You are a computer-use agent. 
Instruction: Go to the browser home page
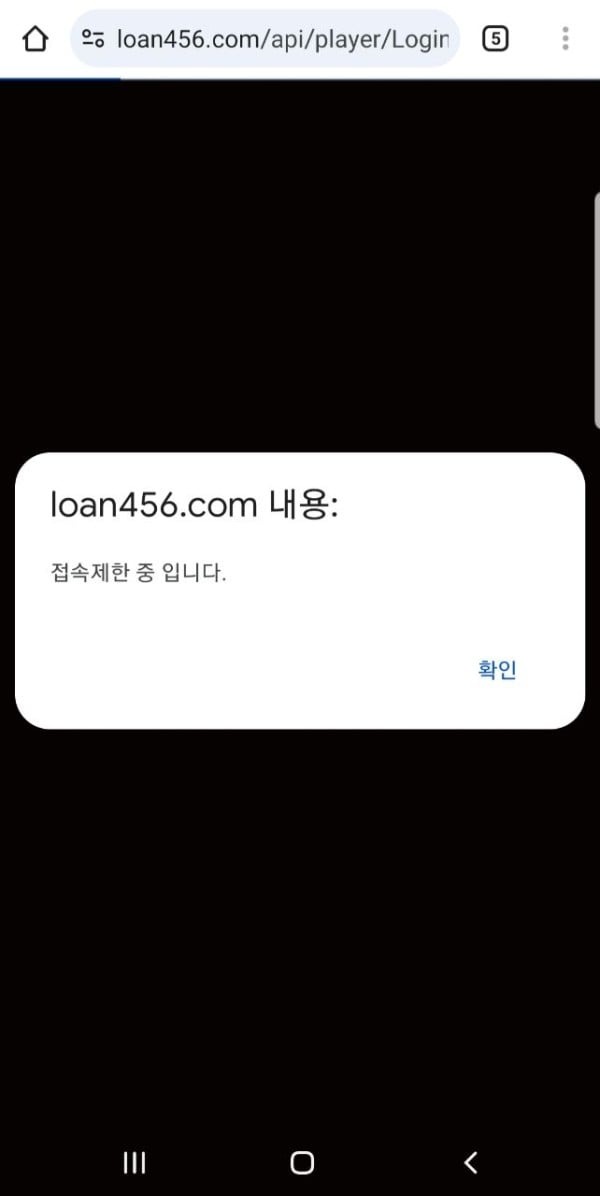pos(35,39)
